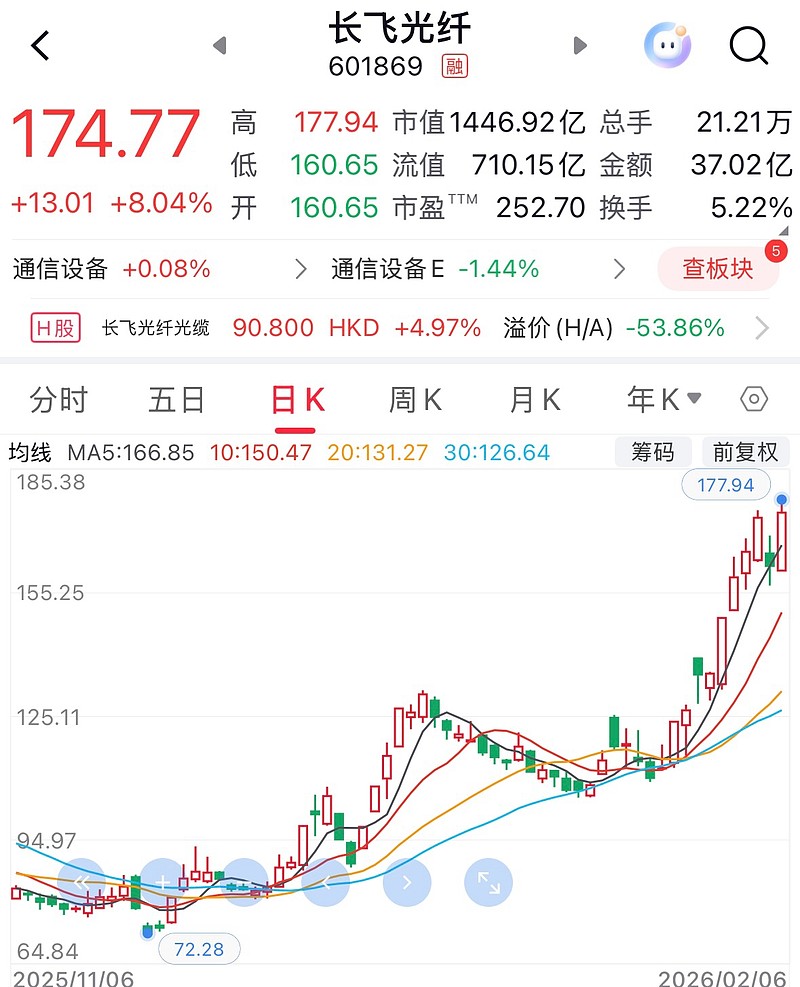Go back using the top-left arrow
Viewport: 800px width, 987px height.
pos(40,46)
